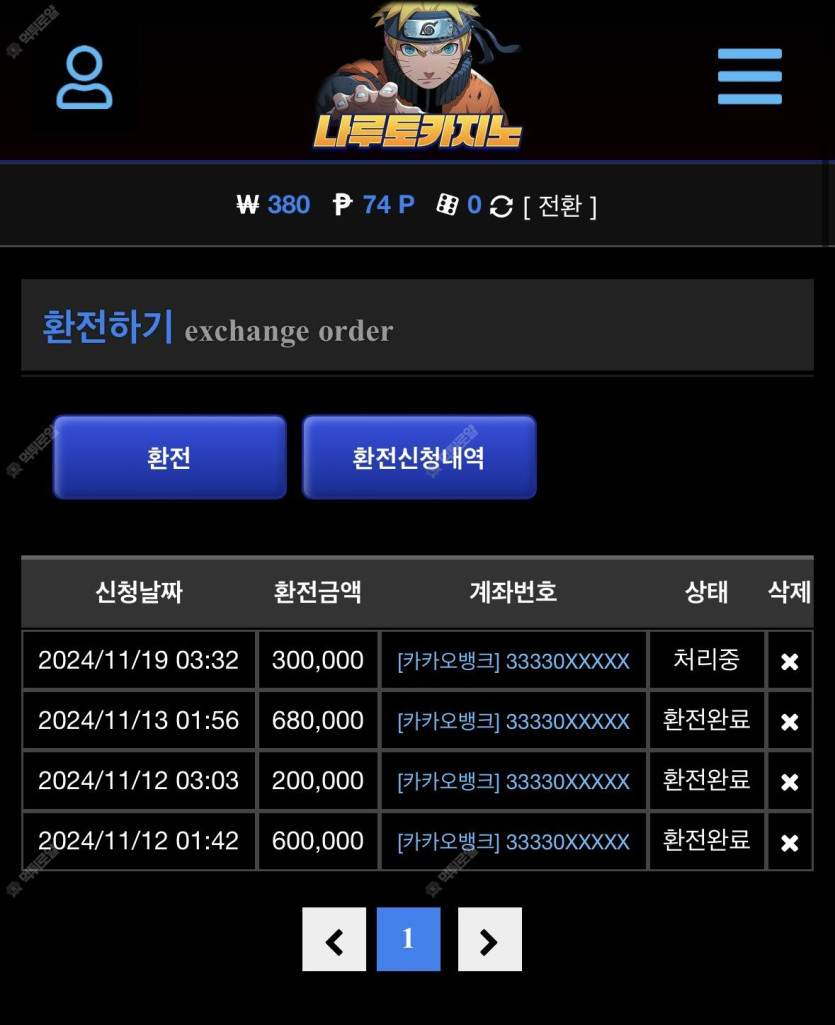This screenshot has width=835, height=1025.
Task: Delete the 2024/11/19 03:32 request
Action: point(789,661)
